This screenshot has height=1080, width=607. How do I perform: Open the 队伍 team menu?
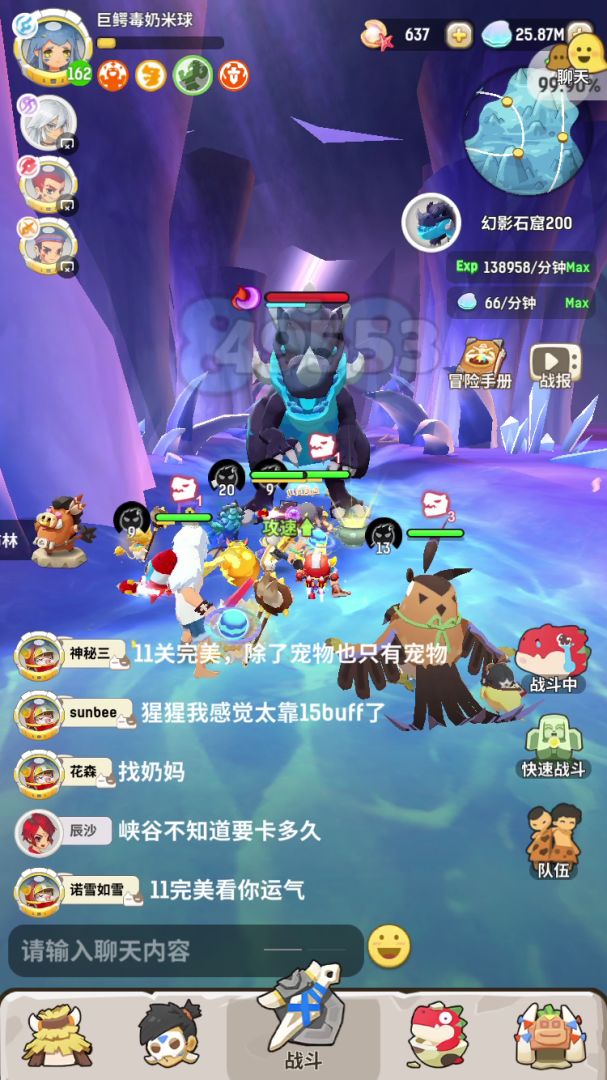553,841
